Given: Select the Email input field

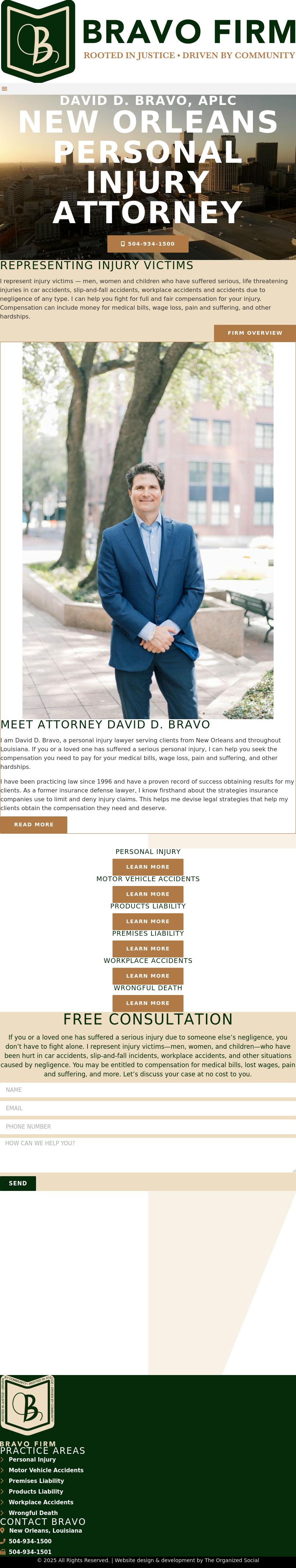Looking at the screenshot, I should (148, 1108).
